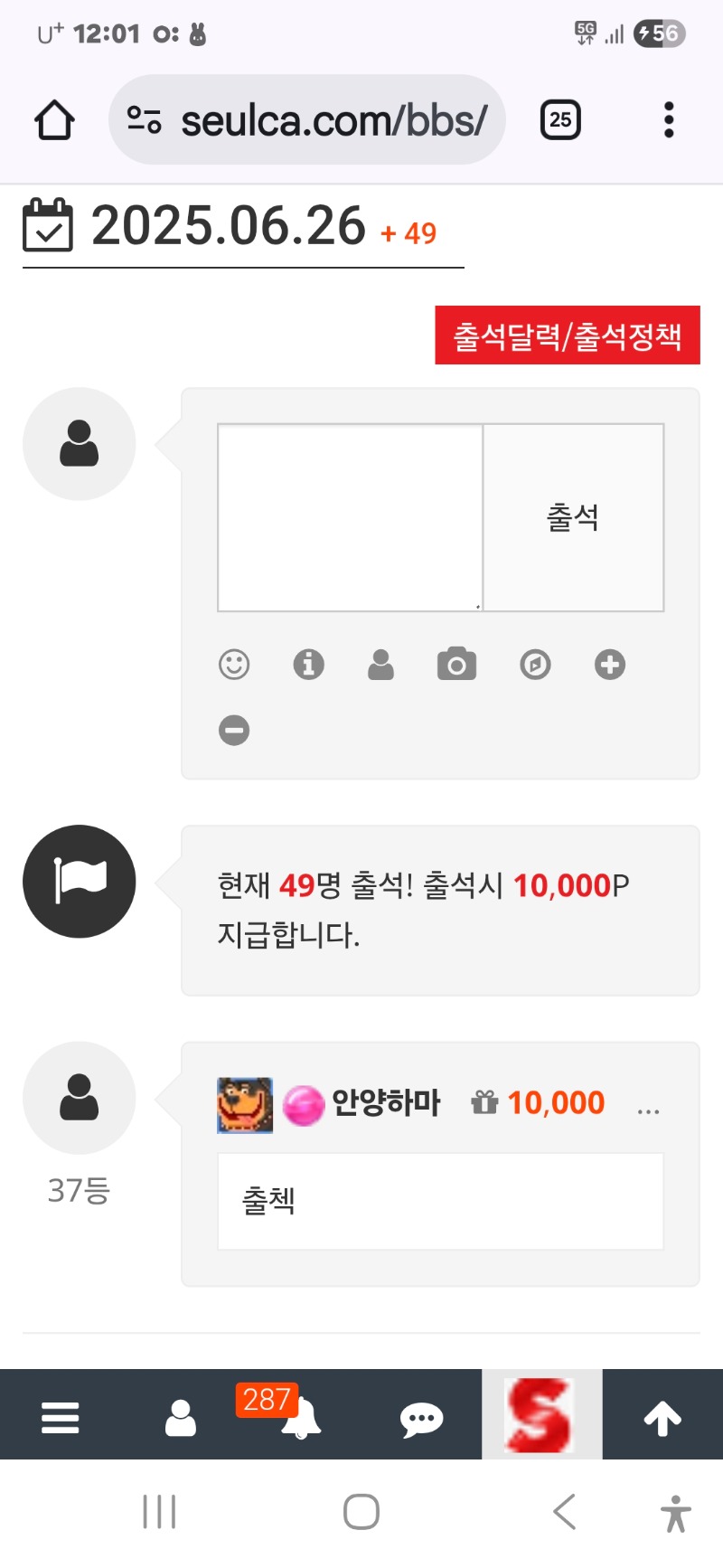723x1568 pixels.
Task: Shrink the text box with minus icon
Action: [x=234, y=730]
